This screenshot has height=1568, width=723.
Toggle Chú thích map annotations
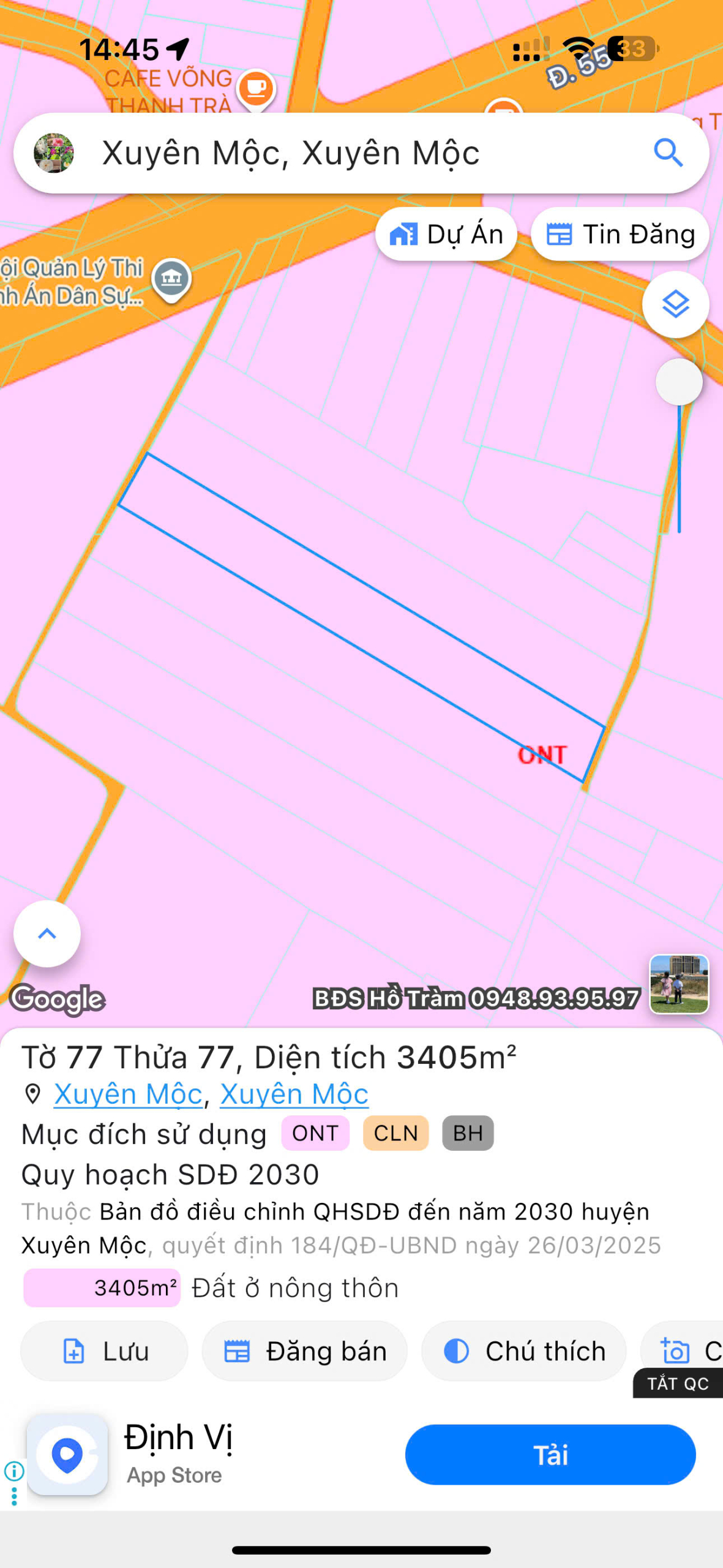[524, 1350]
